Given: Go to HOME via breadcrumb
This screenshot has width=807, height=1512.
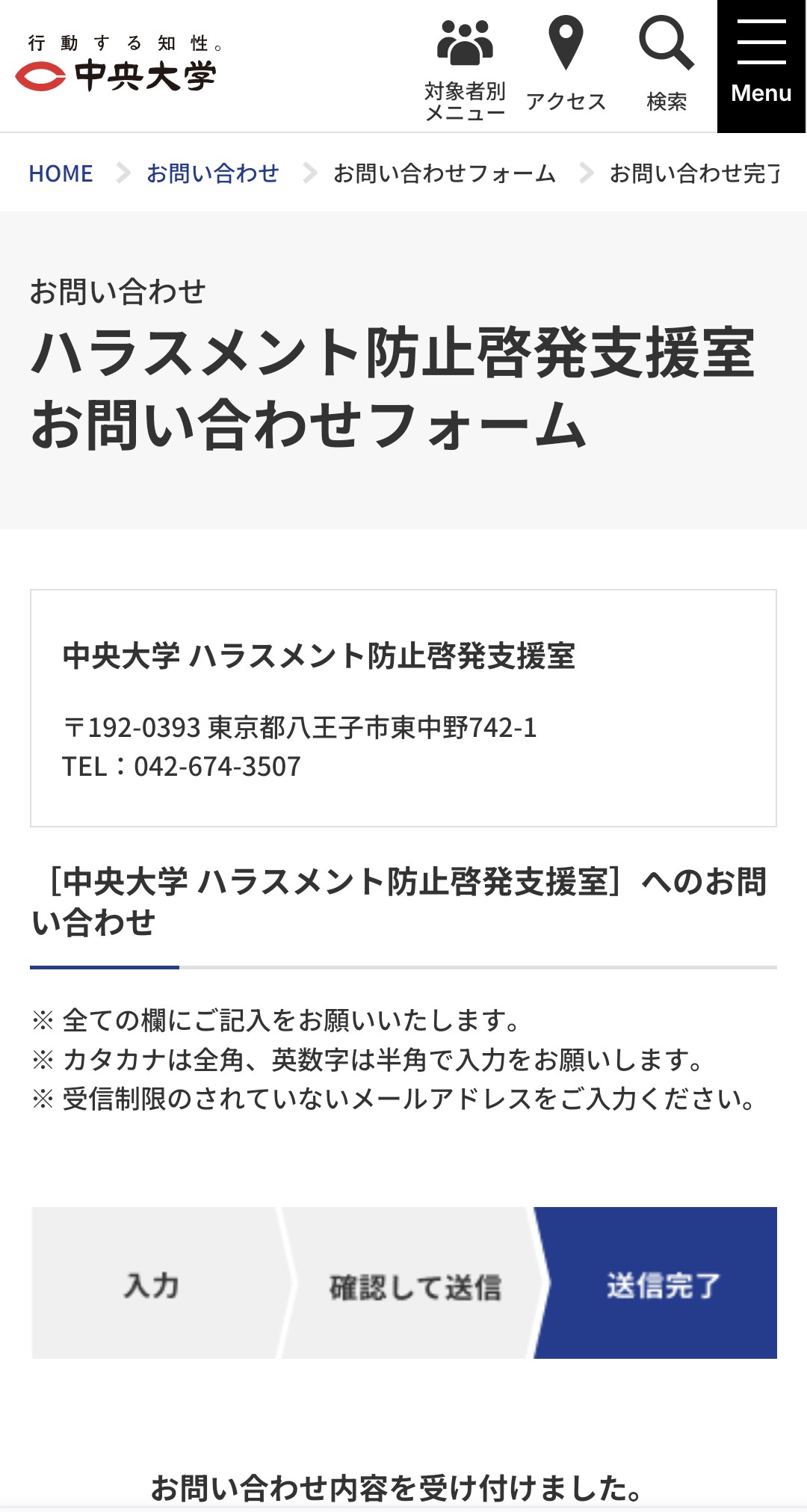Looking at the screenshot, I should click(61, 173).
